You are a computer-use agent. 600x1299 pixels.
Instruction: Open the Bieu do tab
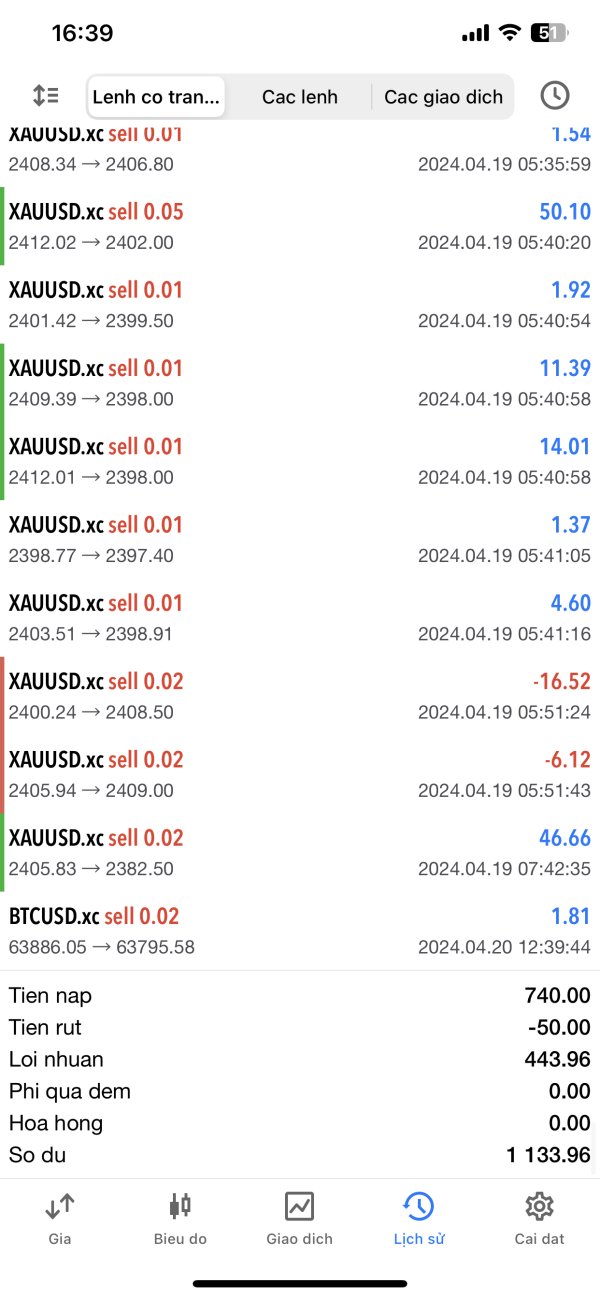tap(180, 1218)
